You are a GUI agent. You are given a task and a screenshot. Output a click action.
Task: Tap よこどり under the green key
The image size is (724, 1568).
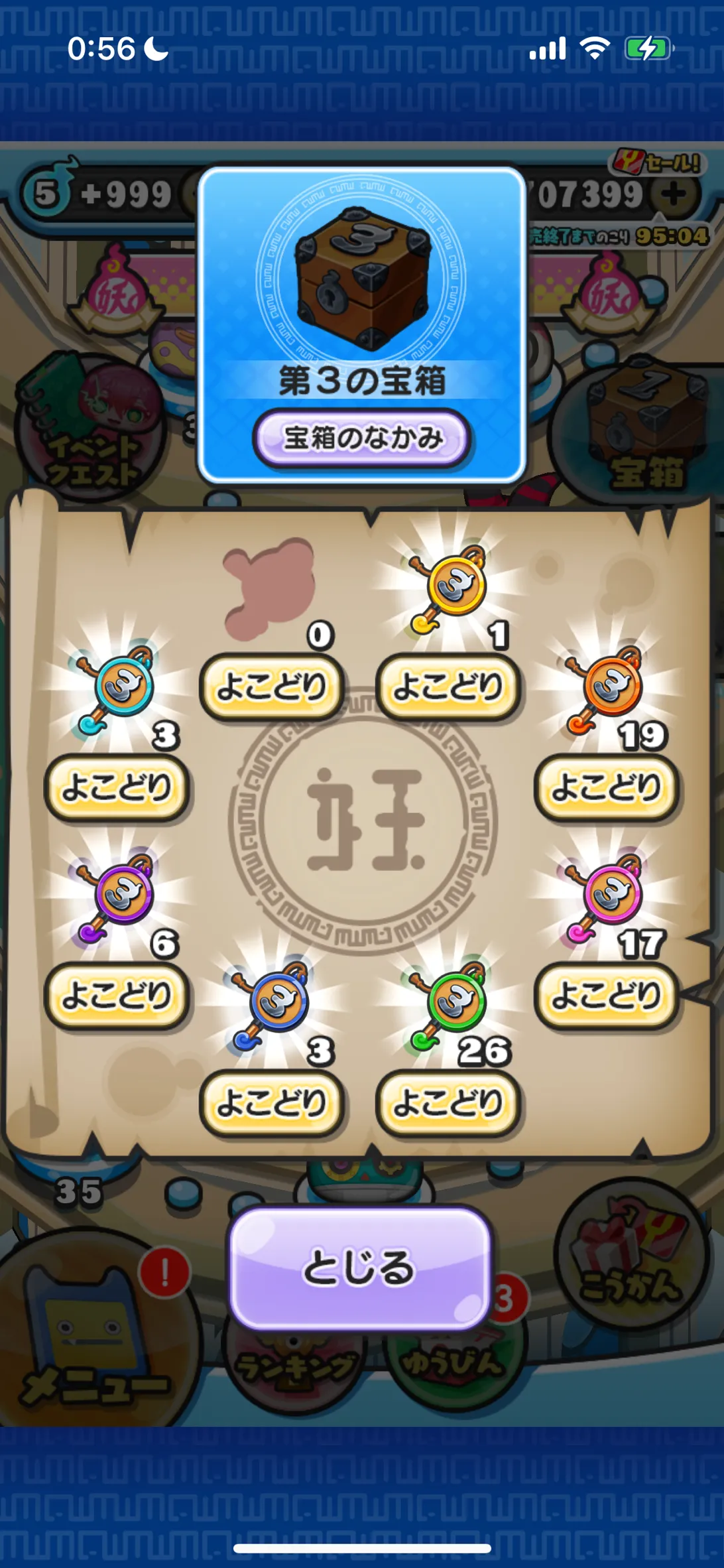coord(448,1103)
